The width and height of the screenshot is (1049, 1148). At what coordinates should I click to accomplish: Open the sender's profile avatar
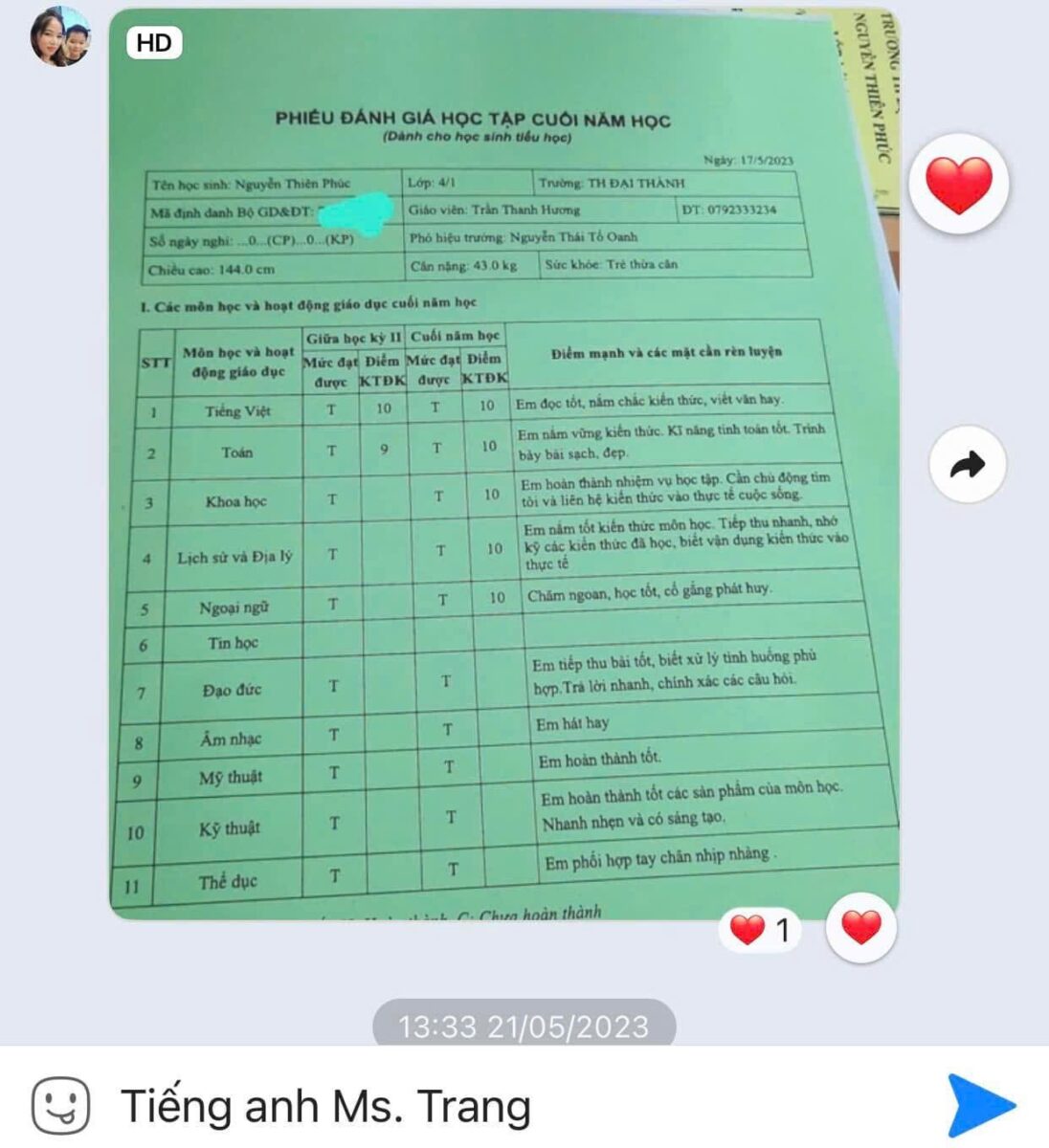coord(60,36)
